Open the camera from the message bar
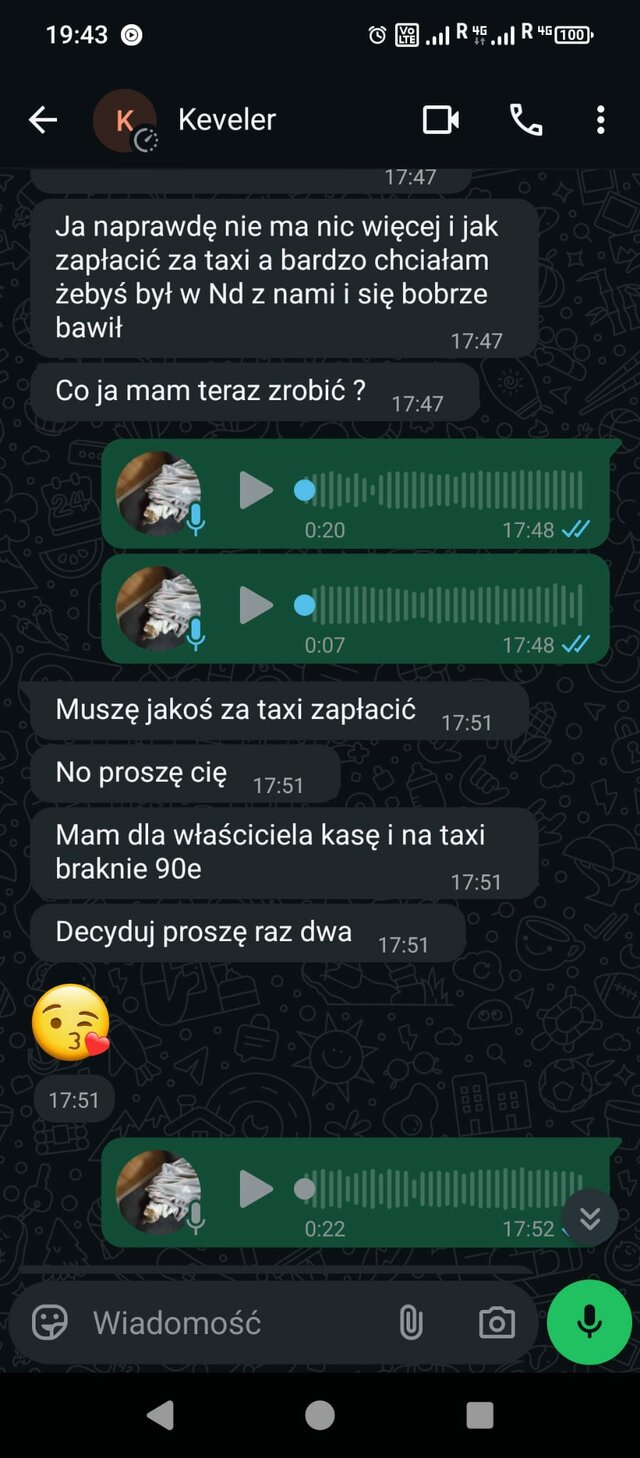The height and width of the screenshot is (1458, 640). point(496,1323)
